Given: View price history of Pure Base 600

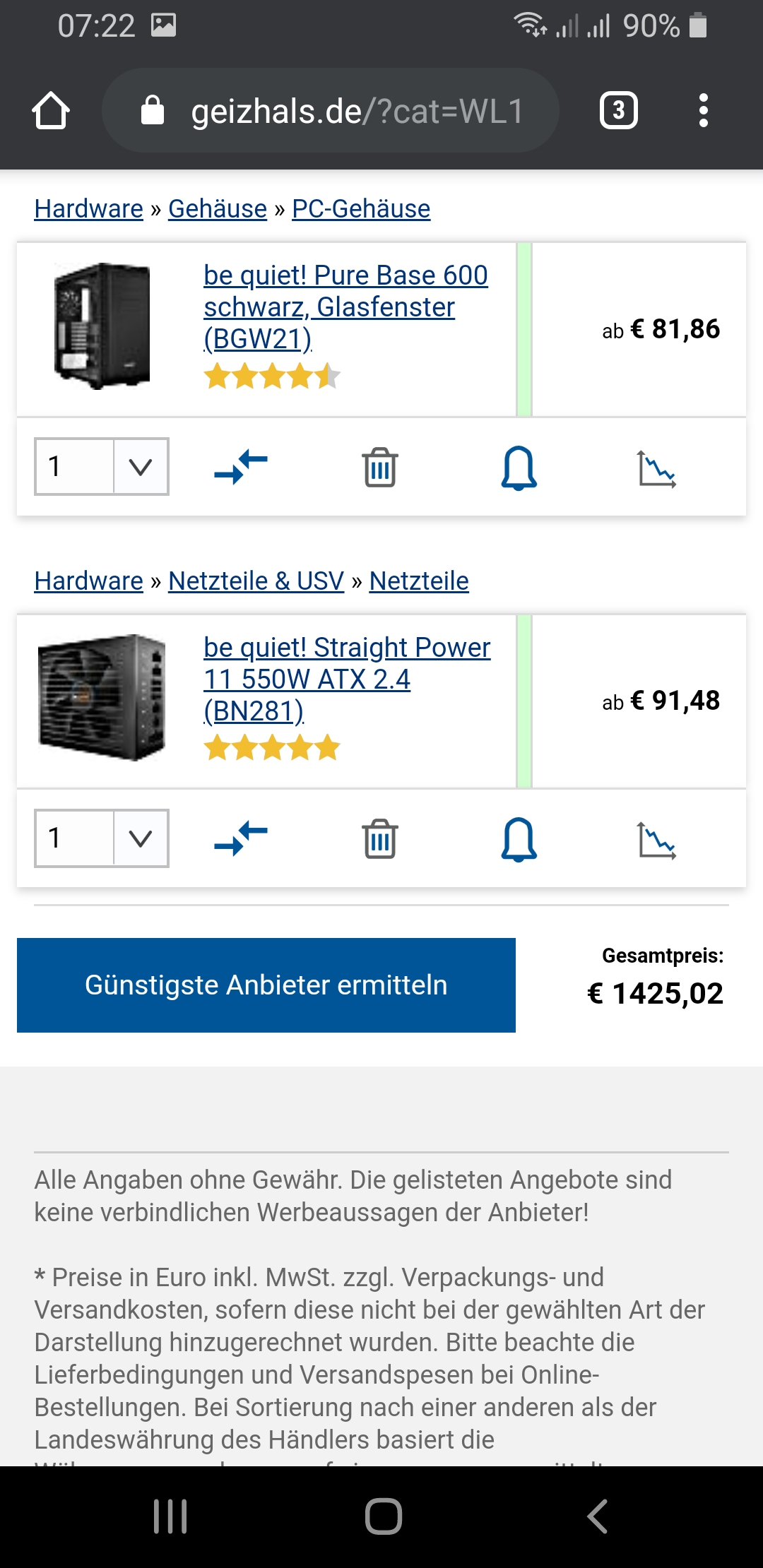Looking at the screenshot, I should coord(656,468).
